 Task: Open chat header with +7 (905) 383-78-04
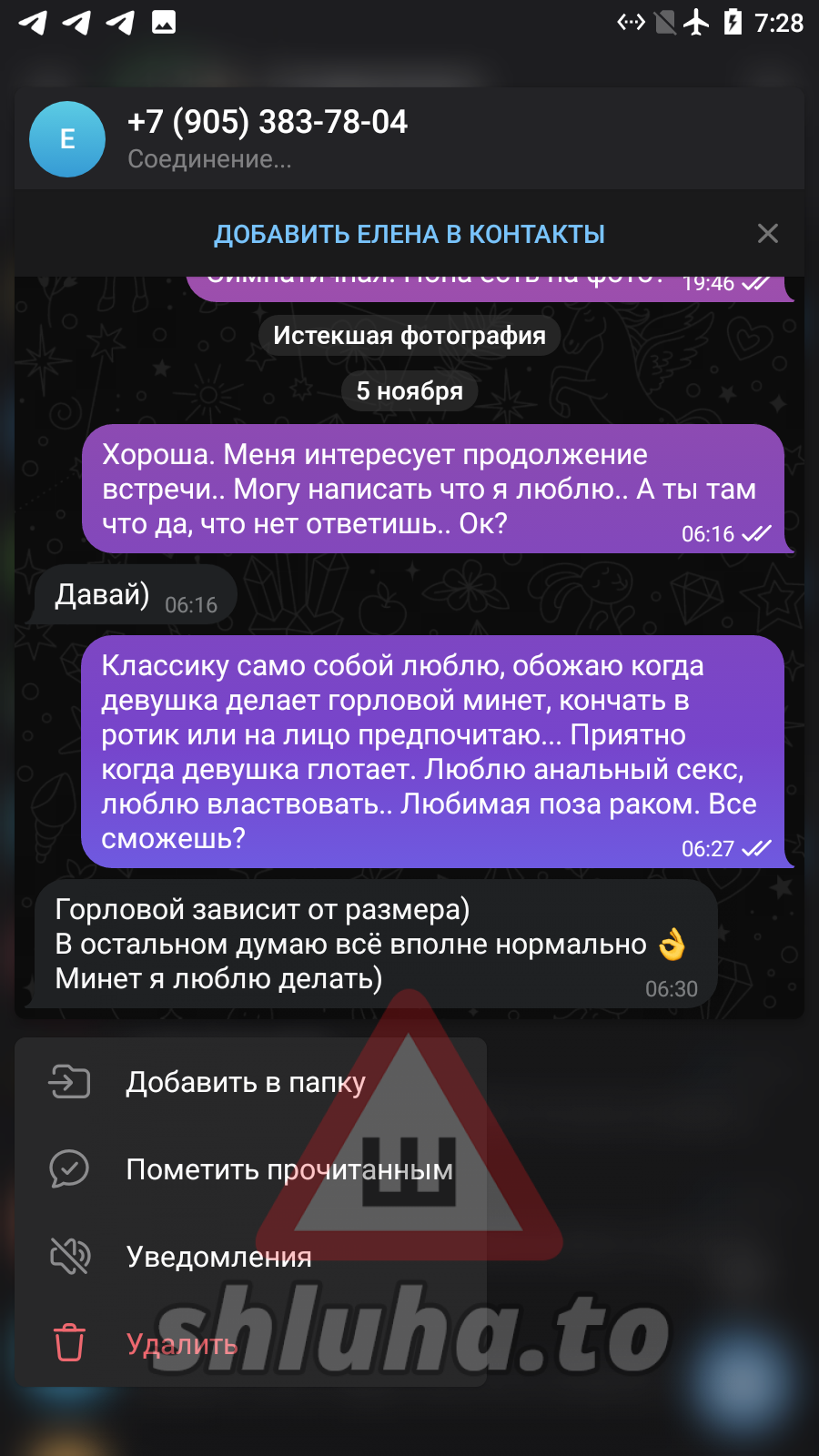coord(267,138)
